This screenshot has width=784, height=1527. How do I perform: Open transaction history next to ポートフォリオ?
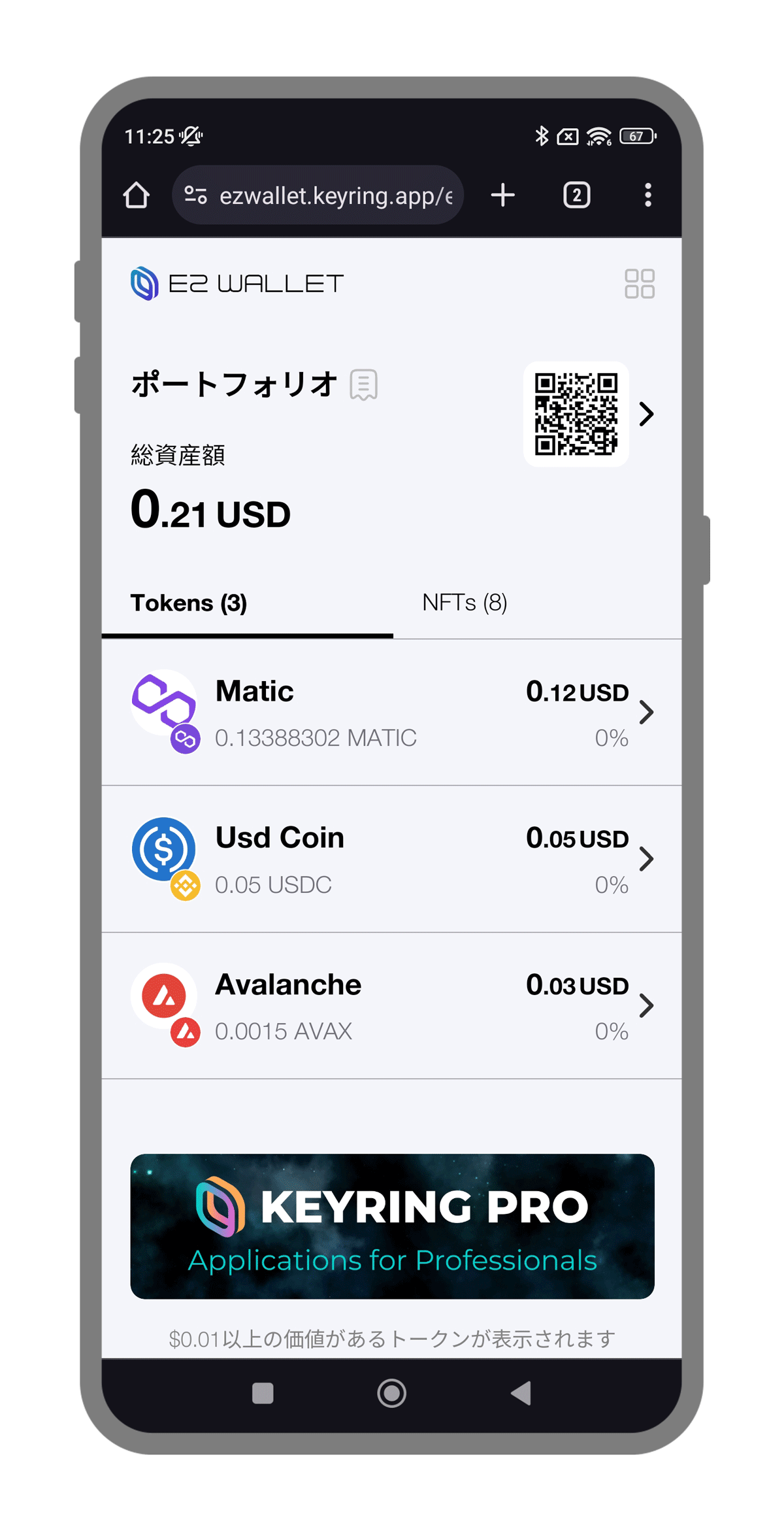(x=364, y=384)
